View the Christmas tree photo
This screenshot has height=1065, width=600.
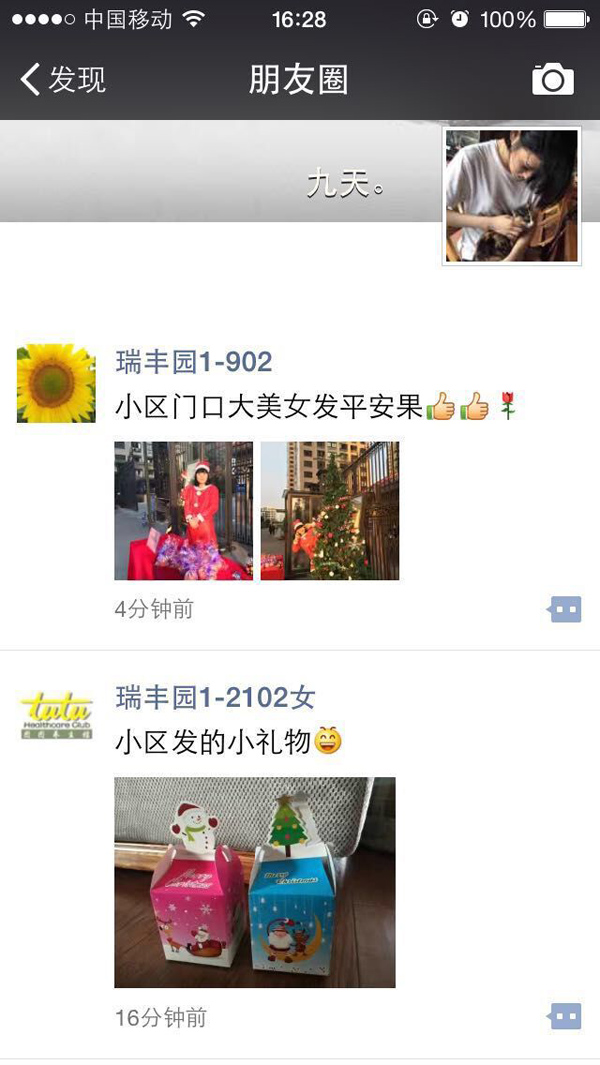(x=330, y=511)
